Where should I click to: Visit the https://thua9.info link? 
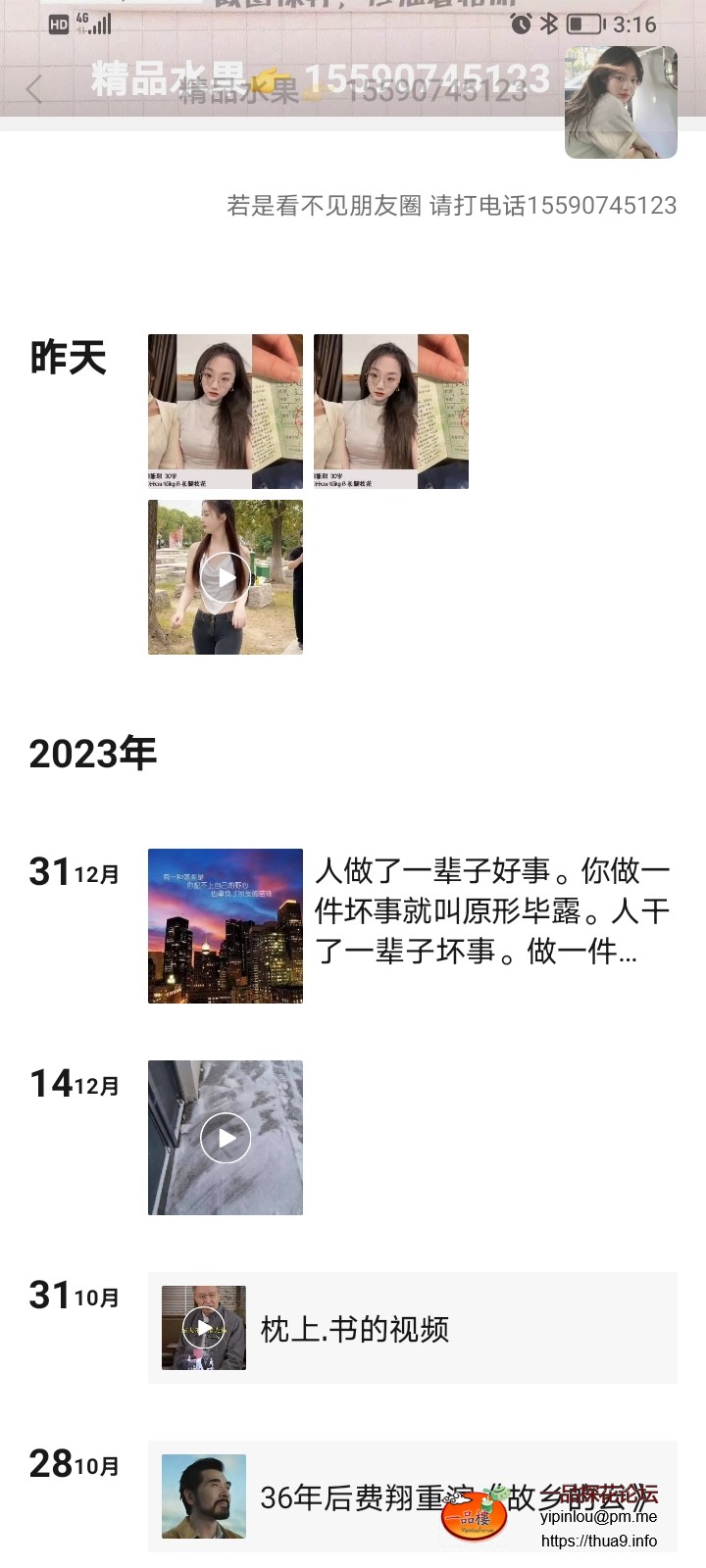pyautogui.click(x=600, y=1543)
